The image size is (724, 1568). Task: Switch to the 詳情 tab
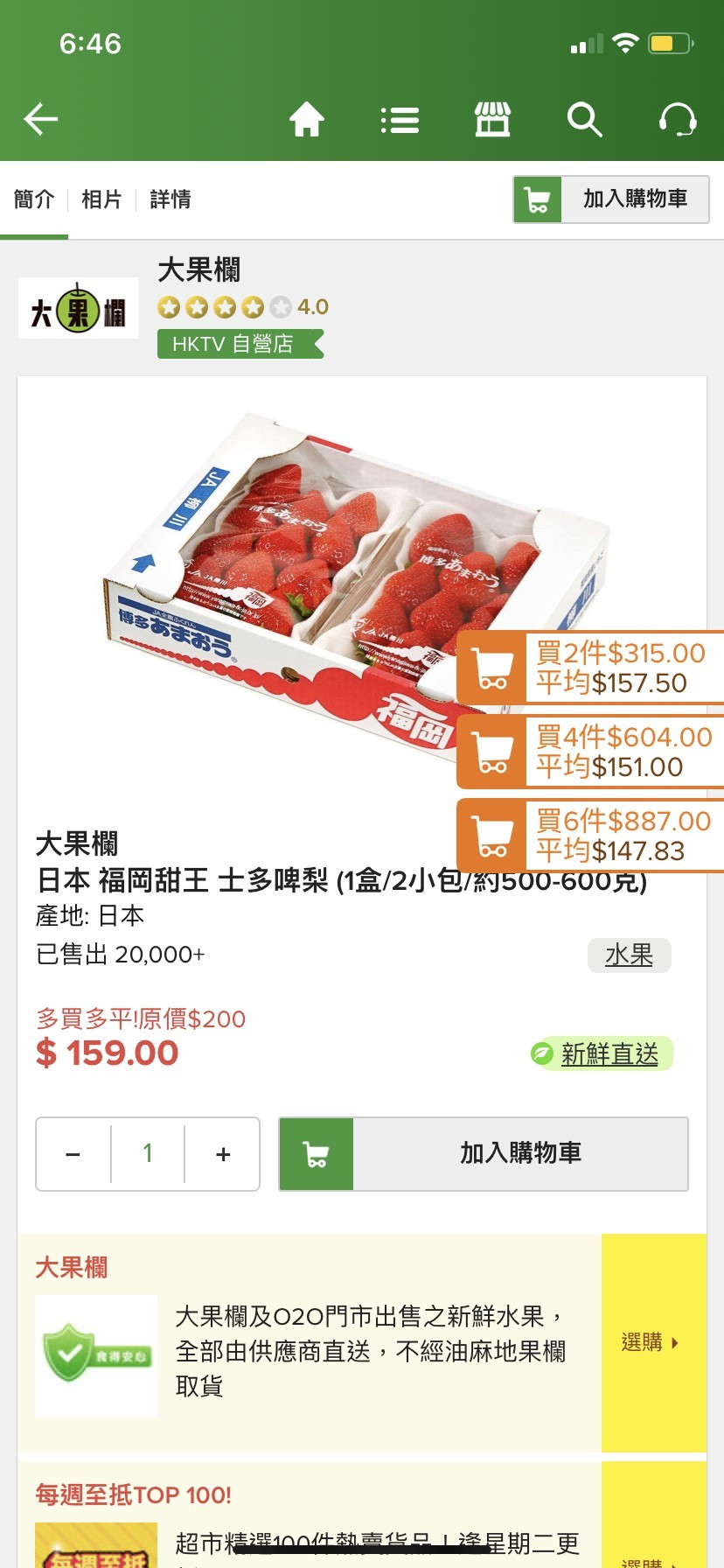[x=171, y=199]
